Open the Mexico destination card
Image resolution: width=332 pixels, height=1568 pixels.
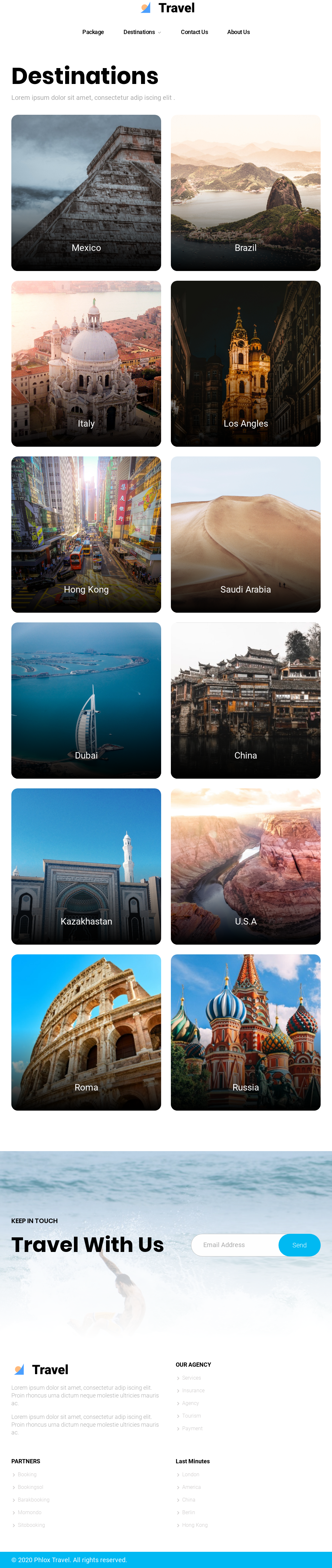[86, 193]
